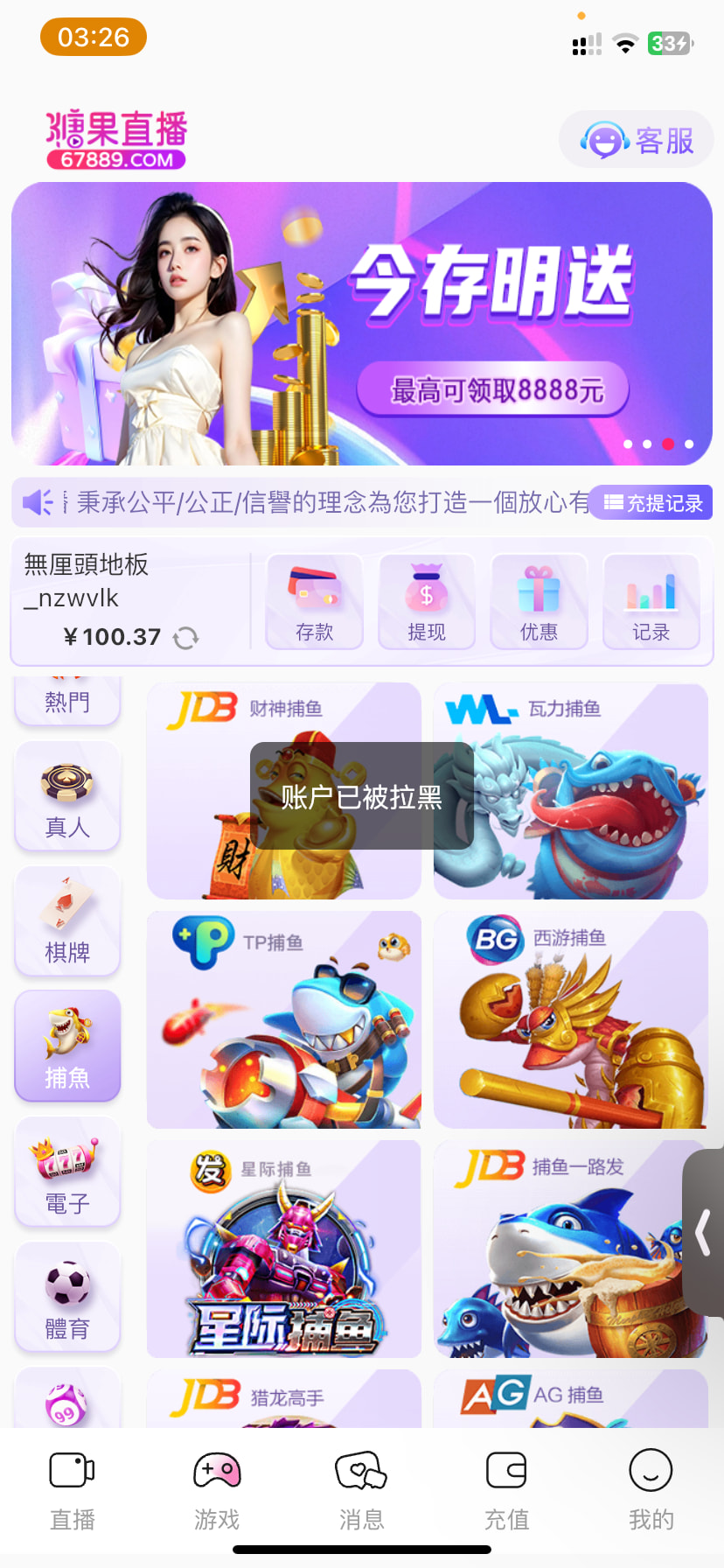This screenshot has height=1568, width=724.
Task: Open 优惠 promotions
Action: [x=539, y=601]
